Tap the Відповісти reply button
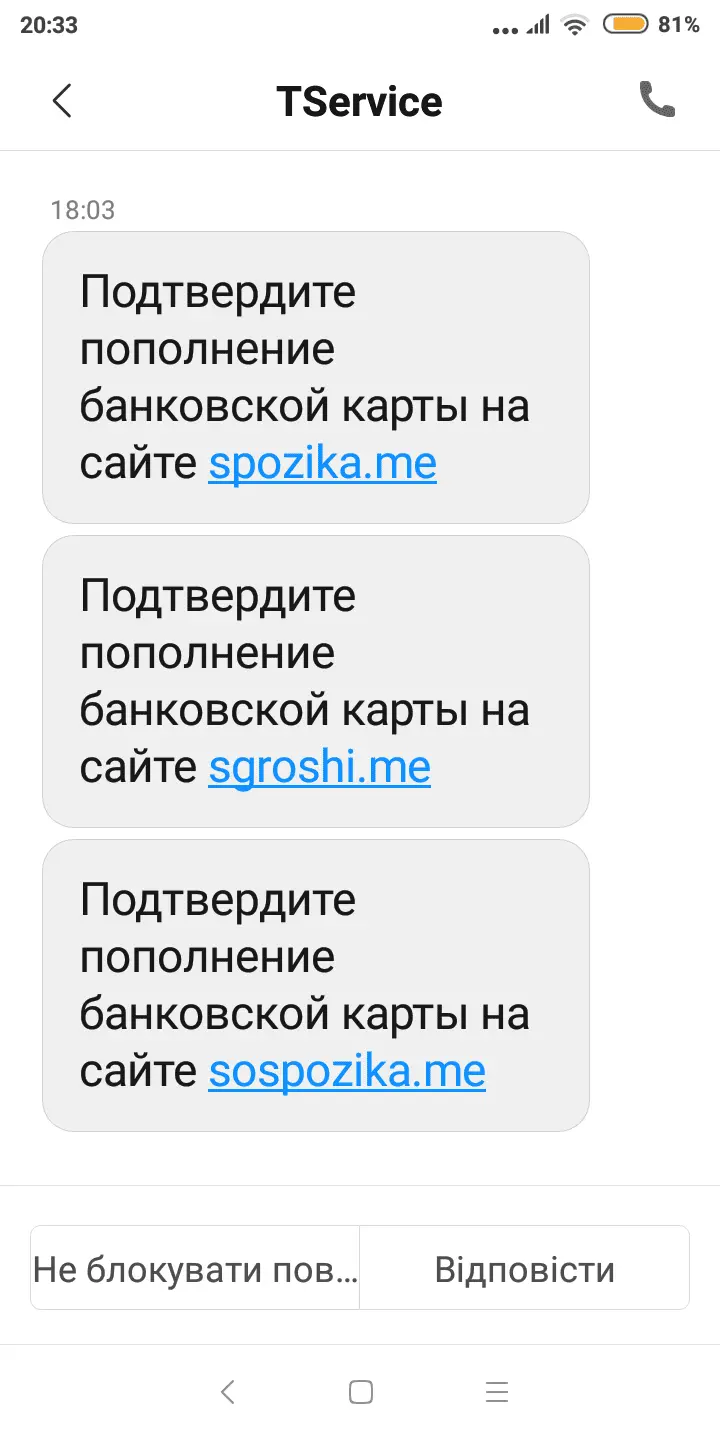The image size is (720, 1440). (524, 1269)
